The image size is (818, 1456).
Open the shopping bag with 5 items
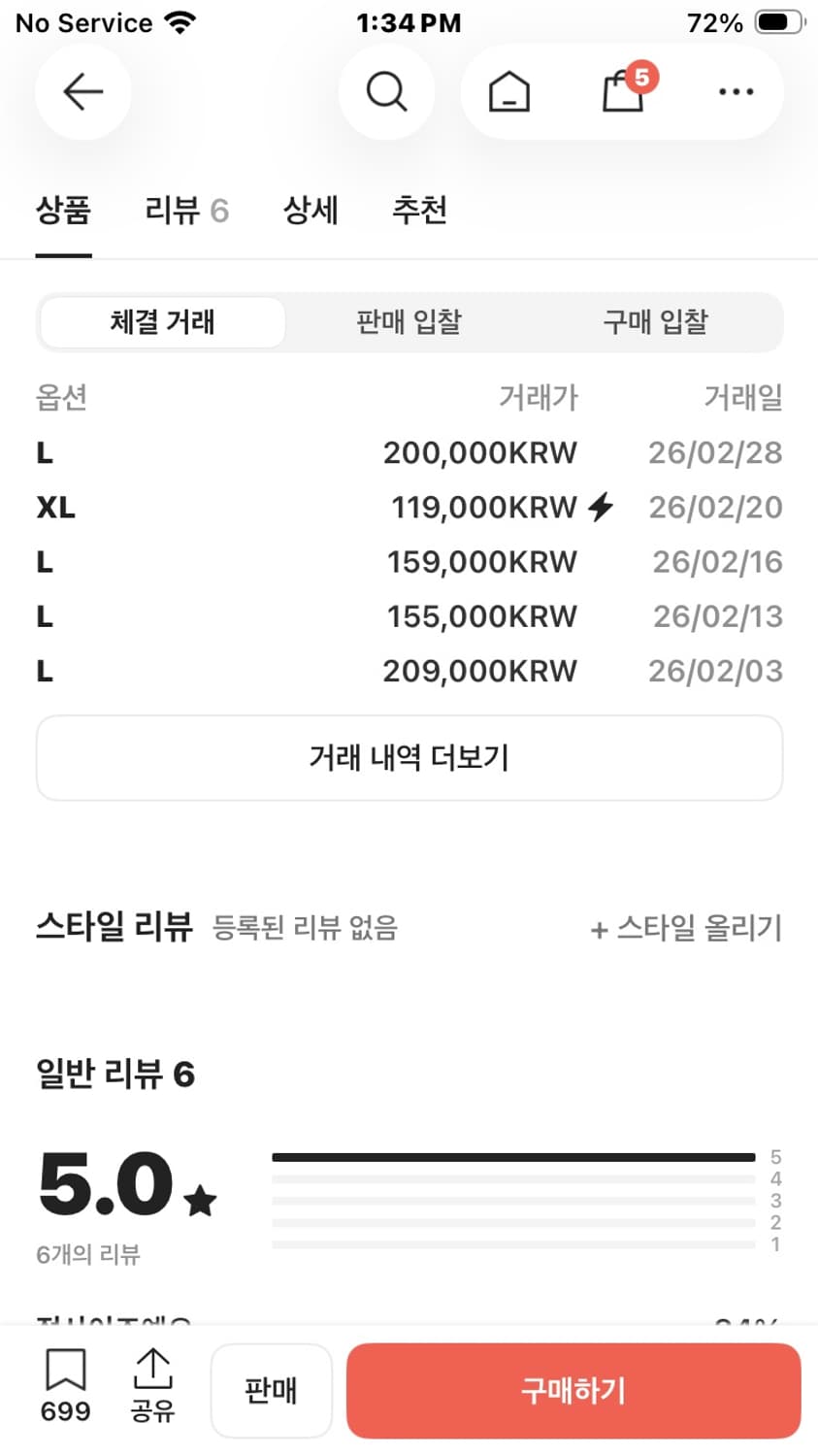coord(623,93)
